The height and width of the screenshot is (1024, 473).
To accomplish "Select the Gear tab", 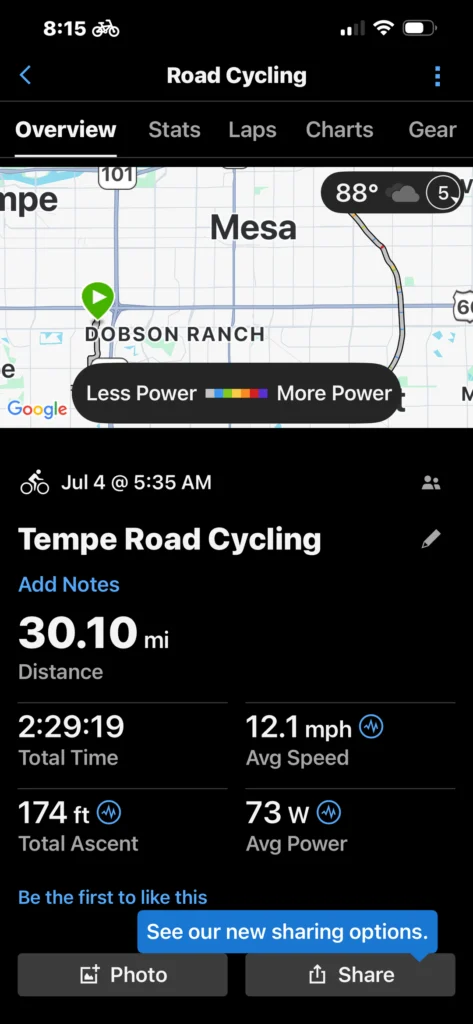I will 432,129.
